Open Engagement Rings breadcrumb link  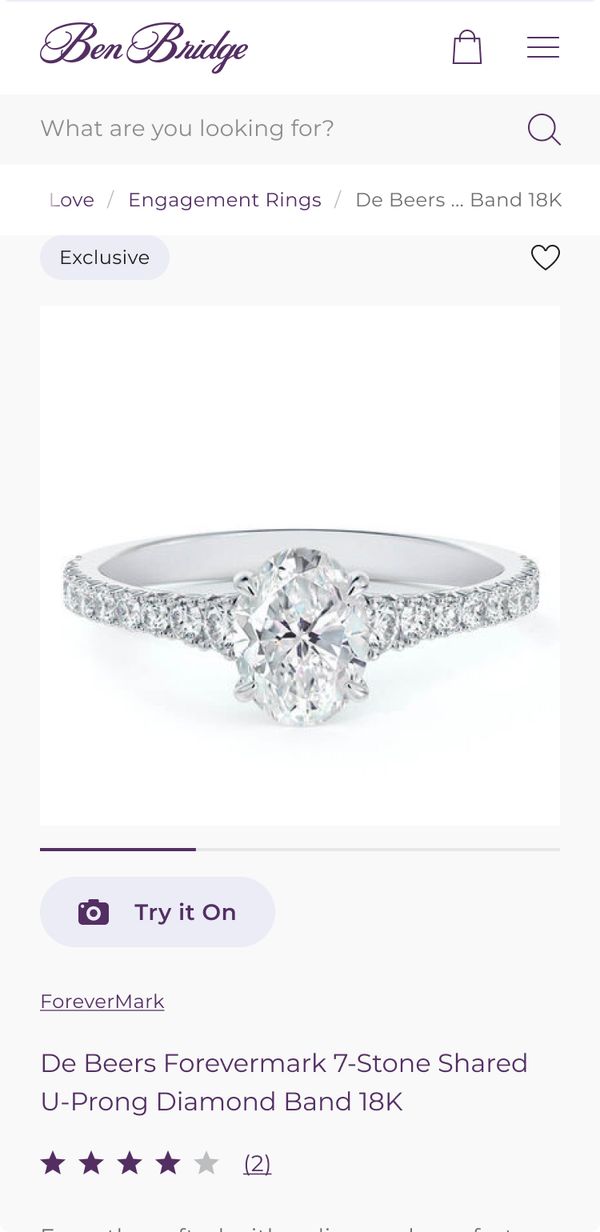point(225,200)
